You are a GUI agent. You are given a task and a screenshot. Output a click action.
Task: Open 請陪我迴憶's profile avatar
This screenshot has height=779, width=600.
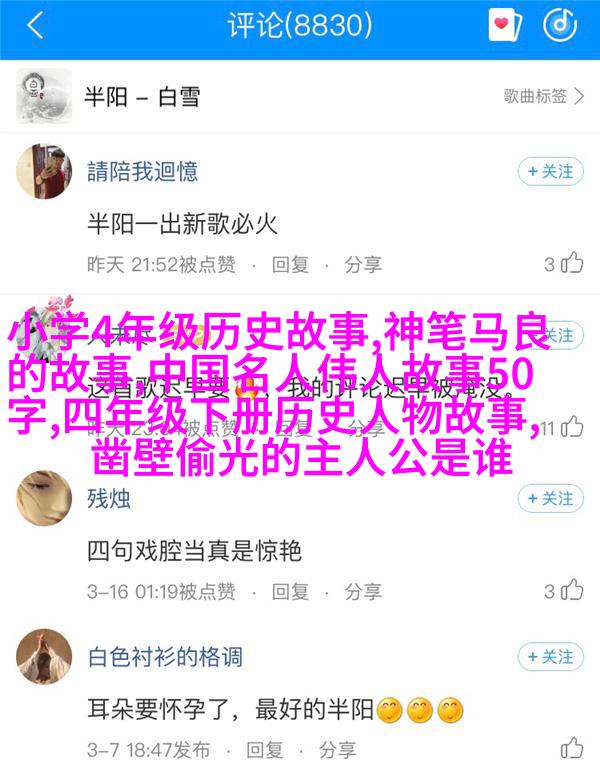click(x=44, y=171)
